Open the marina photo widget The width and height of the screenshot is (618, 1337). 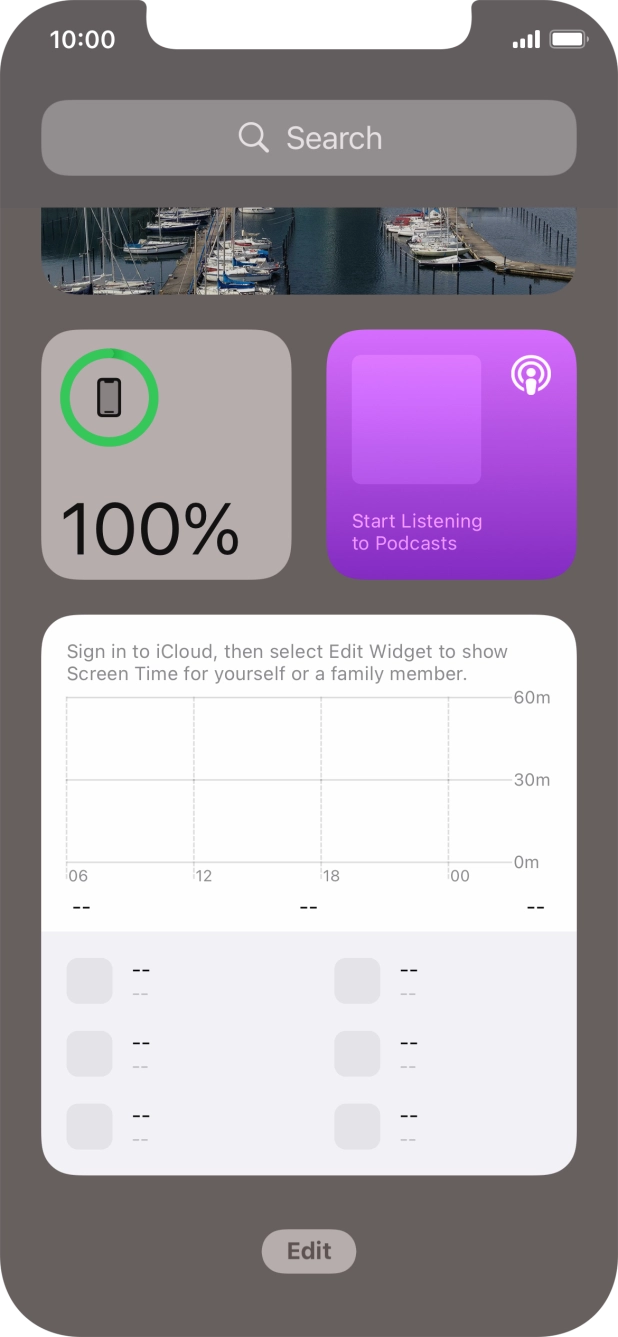[x=309, y=250]
